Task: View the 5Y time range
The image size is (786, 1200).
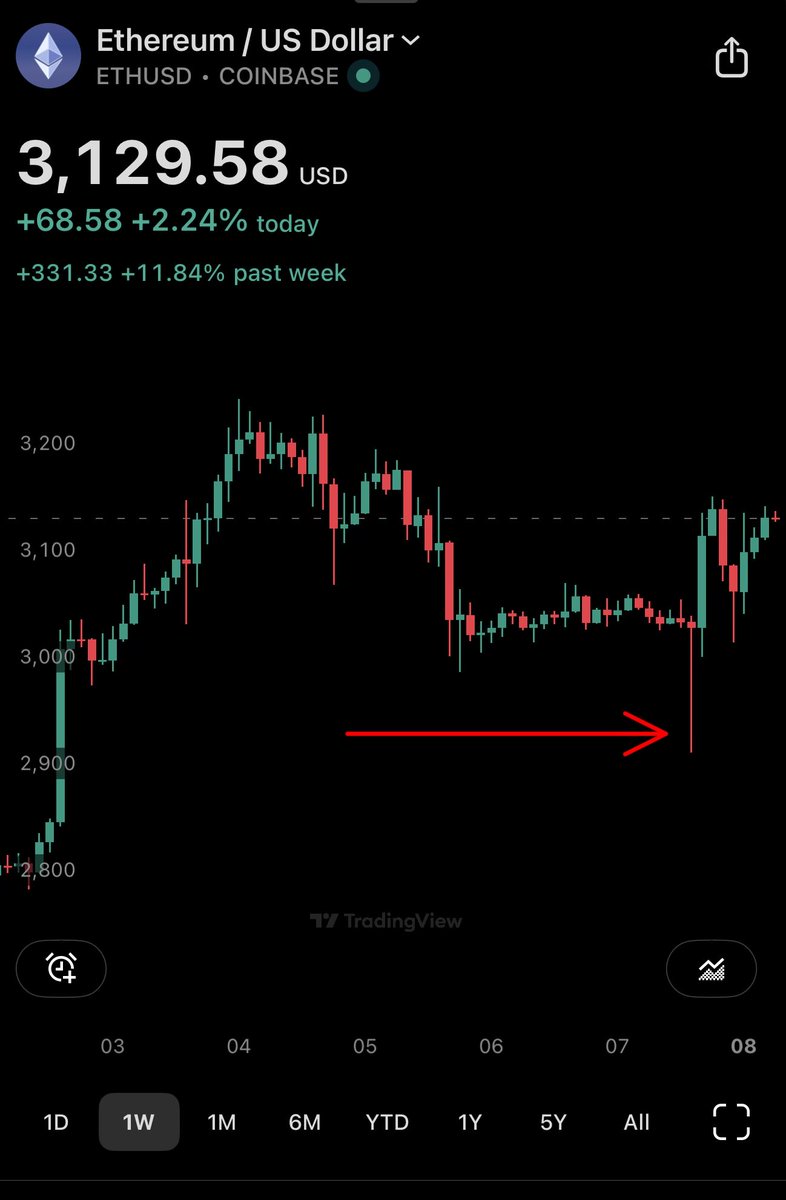Action: tap(553, 1122)
